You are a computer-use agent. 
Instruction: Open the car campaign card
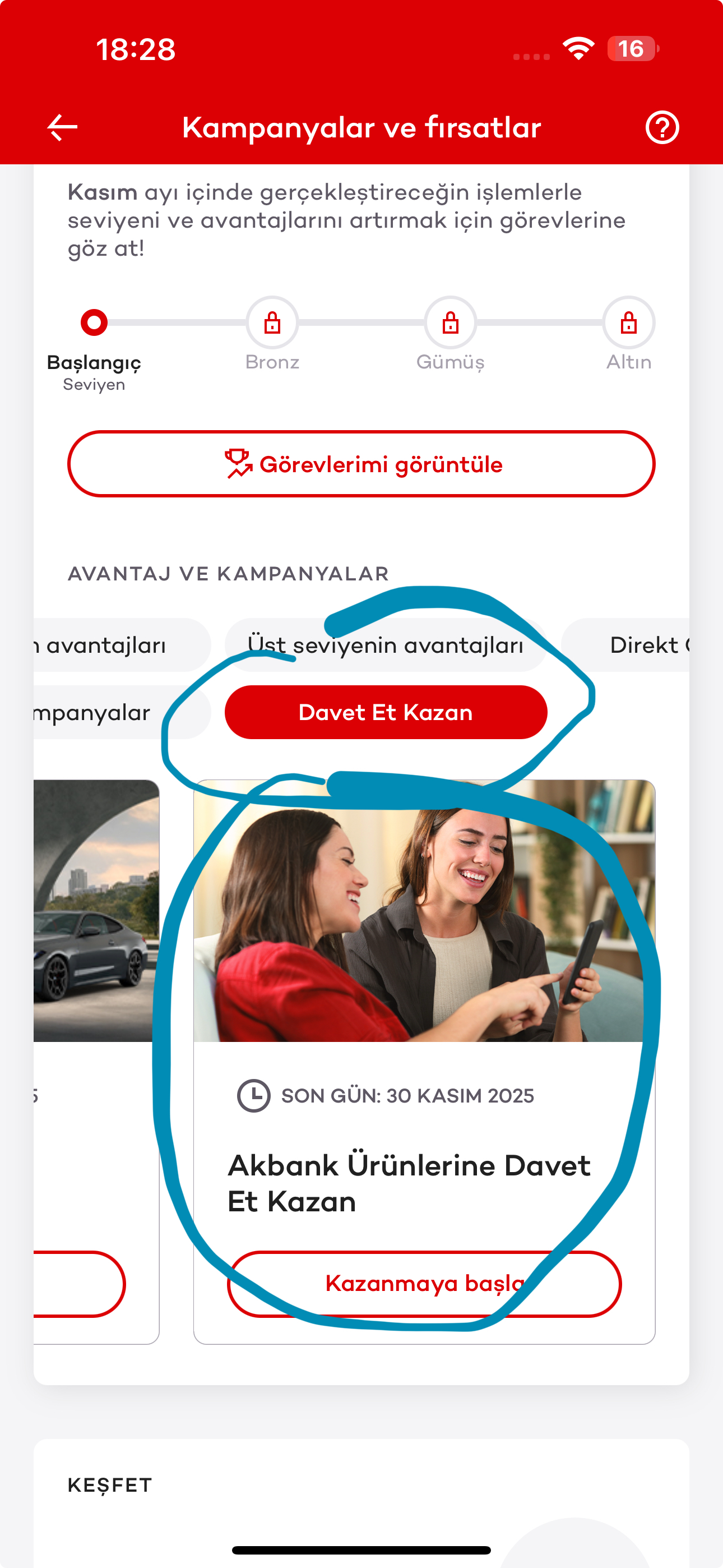96,1062
